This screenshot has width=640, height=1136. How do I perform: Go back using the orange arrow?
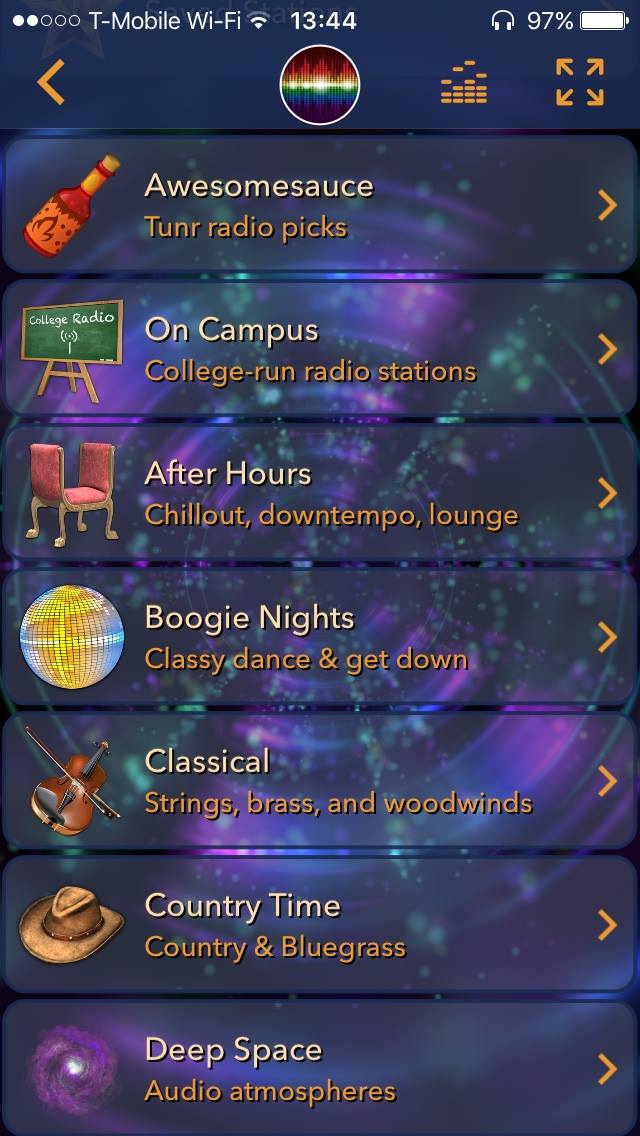coord(51,82)
